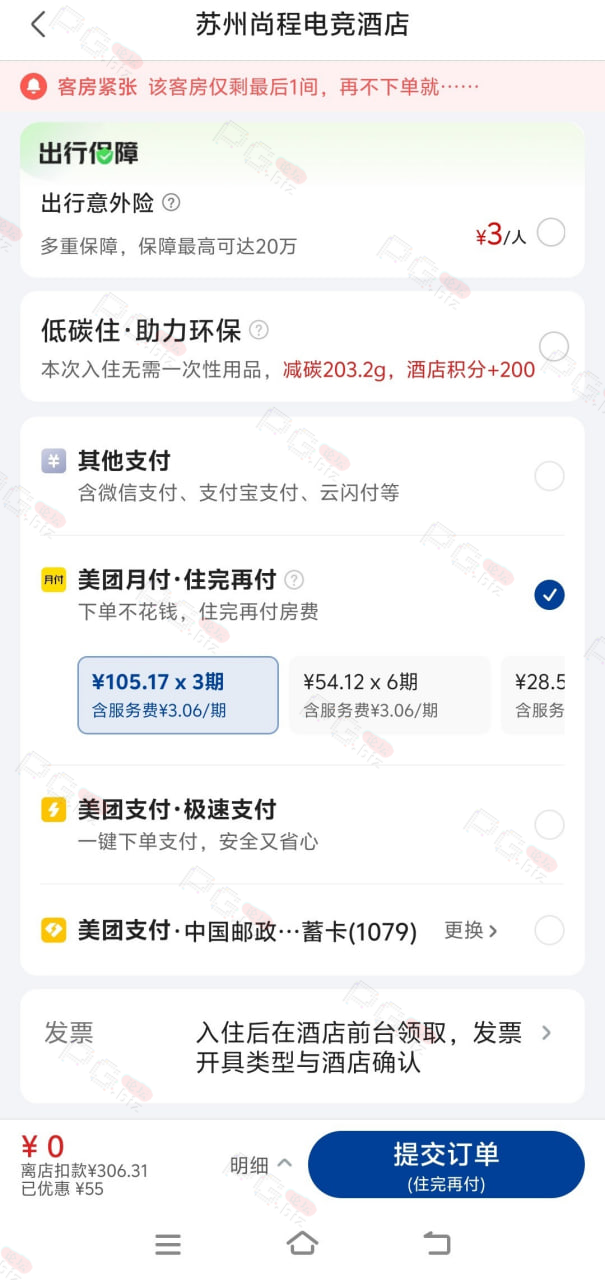Go back using the top-left arrow
The width and height of the screenshot is (605, 1280).
coord(38,25)
